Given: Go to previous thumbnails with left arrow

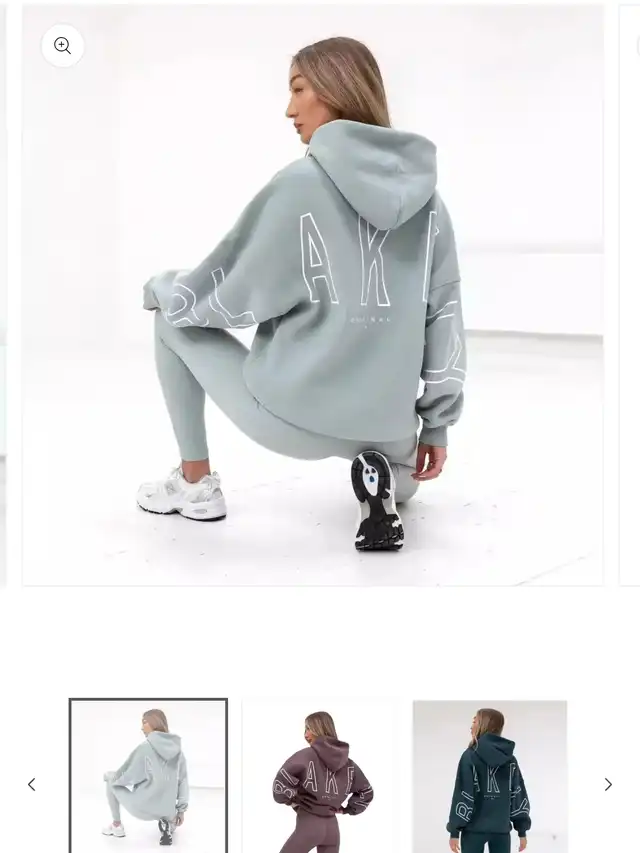Looking at the screenshot, I should coord(31,785).
